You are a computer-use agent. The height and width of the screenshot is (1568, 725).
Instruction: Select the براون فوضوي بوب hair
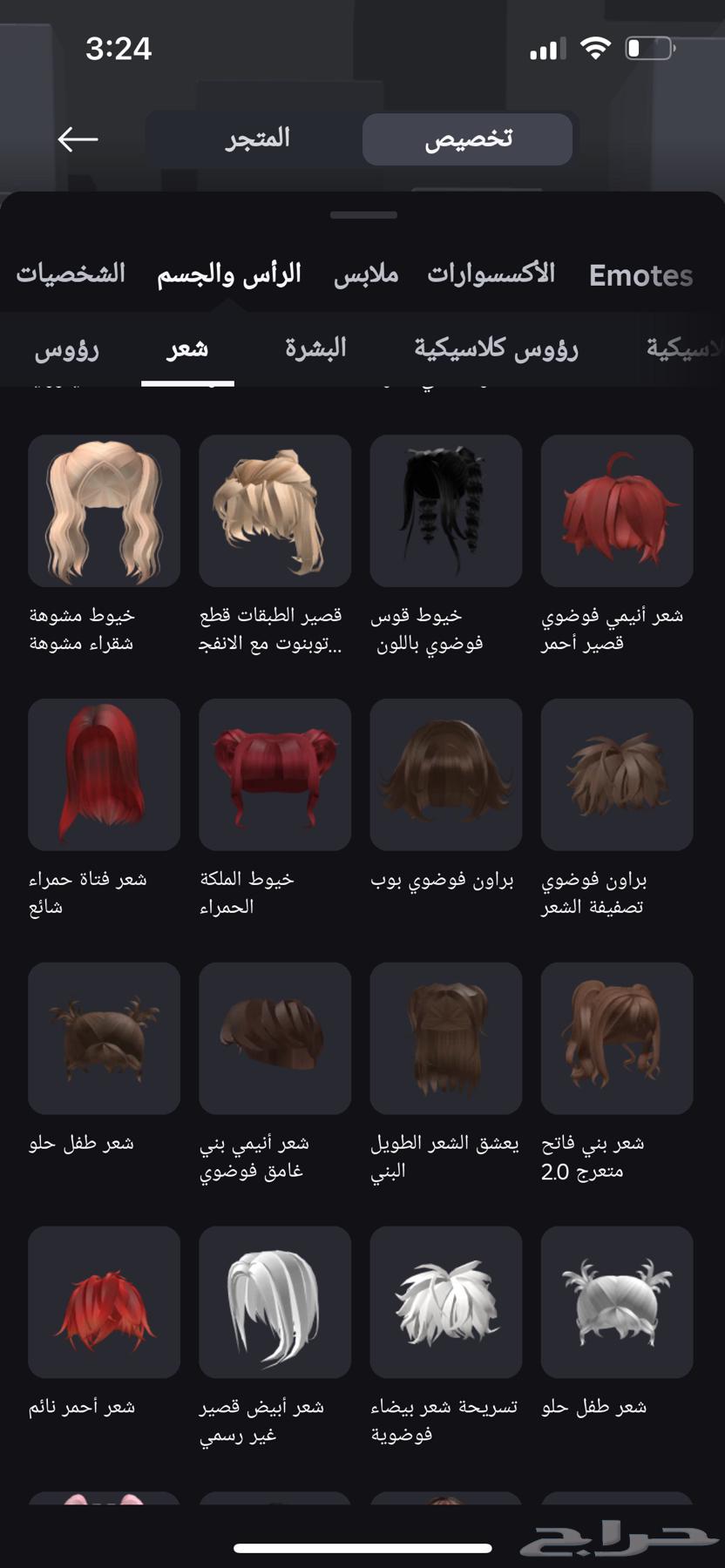(x=445, y=774)
